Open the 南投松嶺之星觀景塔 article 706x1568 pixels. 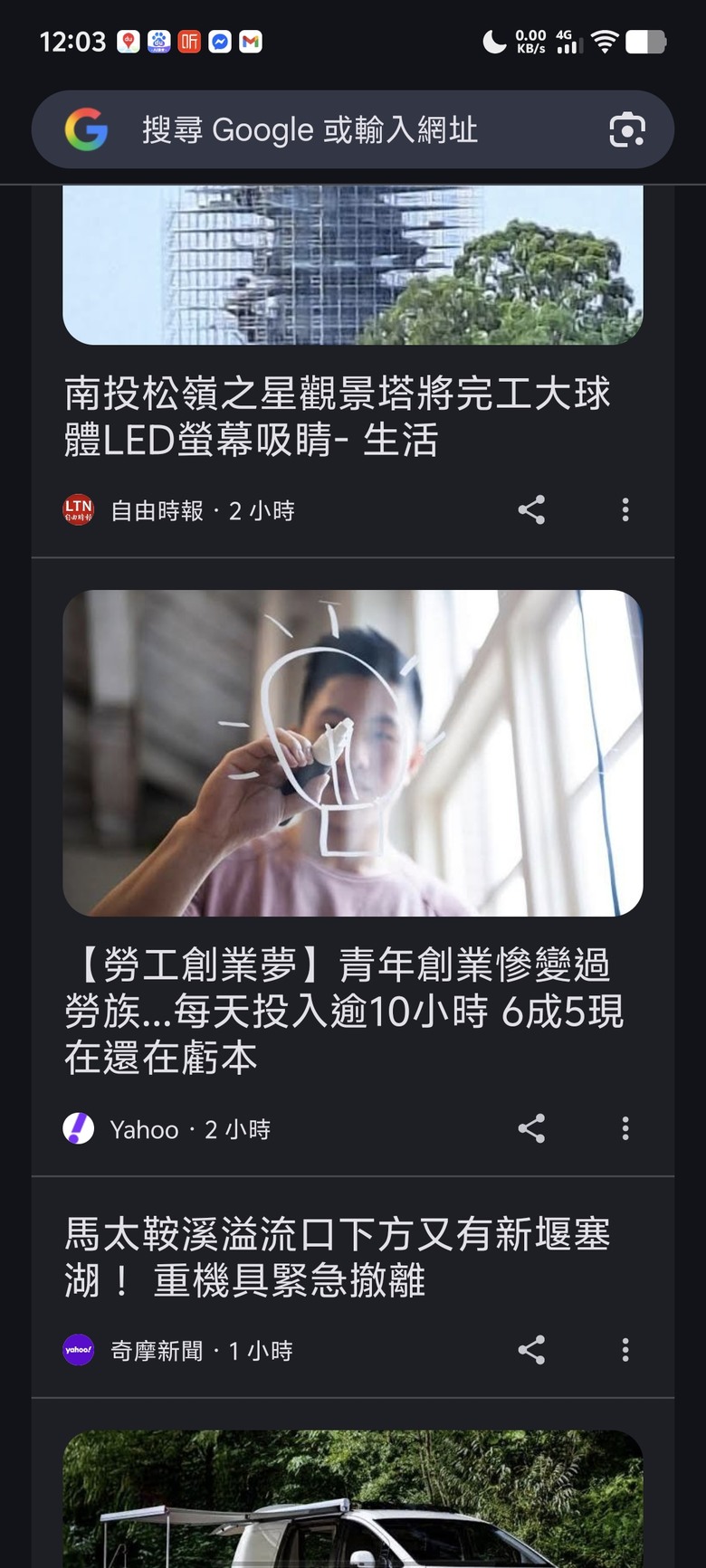(x=337, y=417)
